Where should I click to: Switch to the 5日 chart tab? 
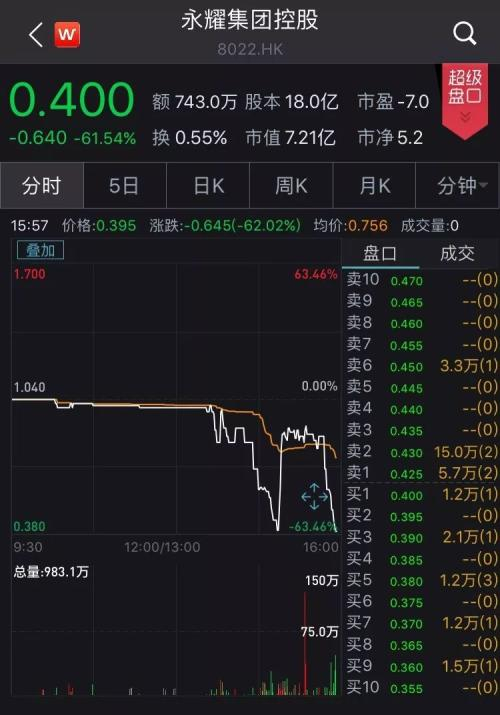pos(125,186)
